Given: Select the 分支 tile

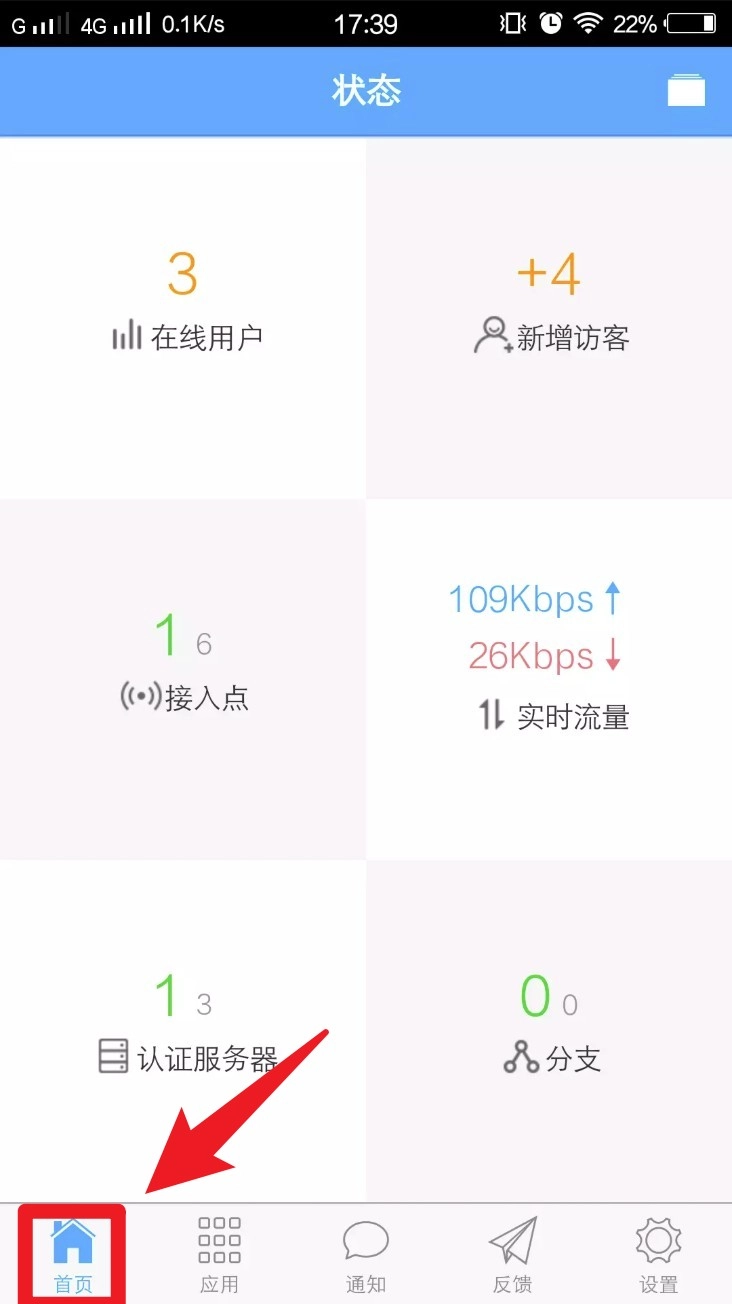Looking at the screenshot, I should coord(549,1030).
